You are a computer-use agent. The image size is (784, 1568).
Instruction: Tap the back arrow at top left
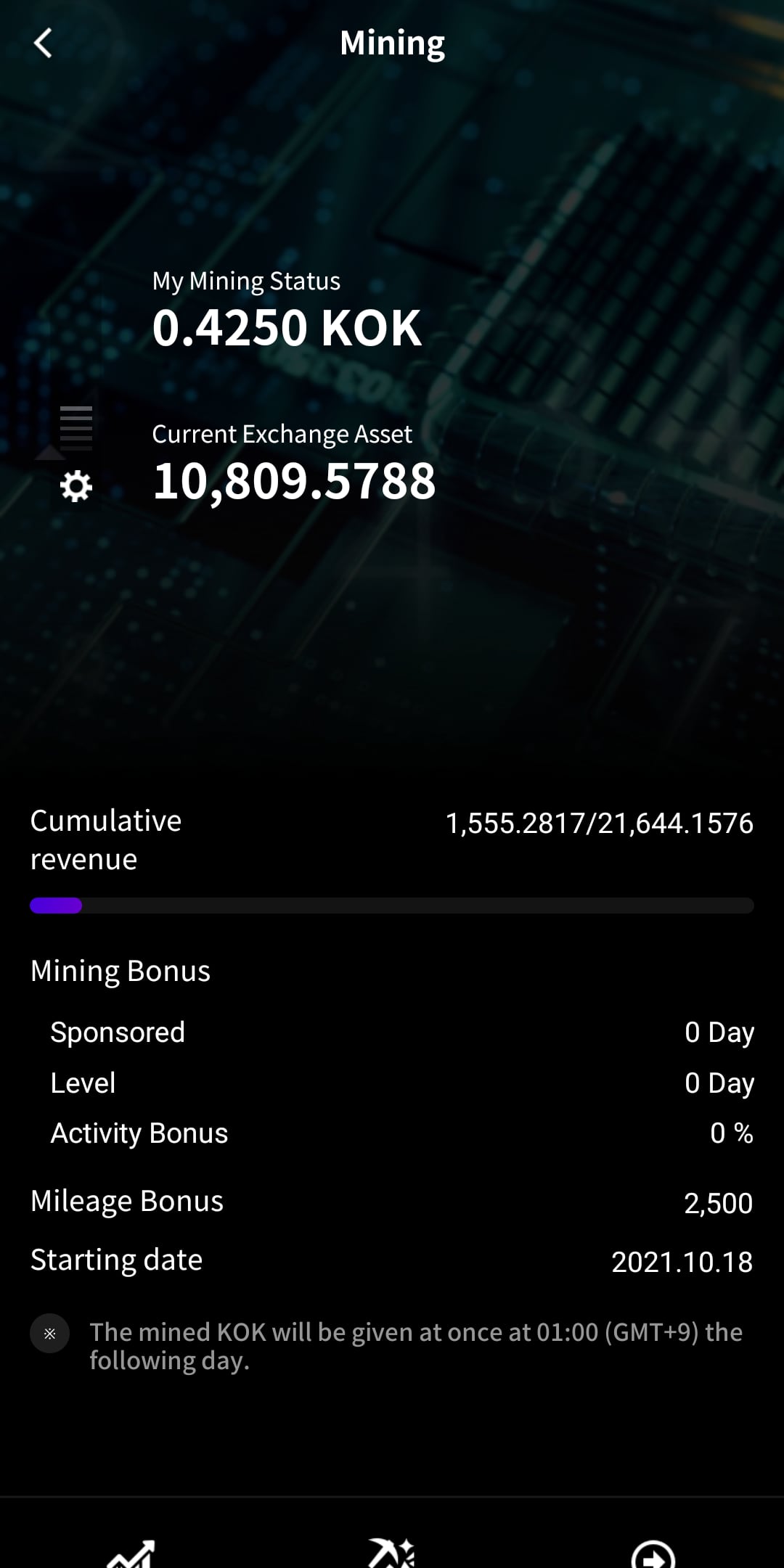[x=44, y=44]
